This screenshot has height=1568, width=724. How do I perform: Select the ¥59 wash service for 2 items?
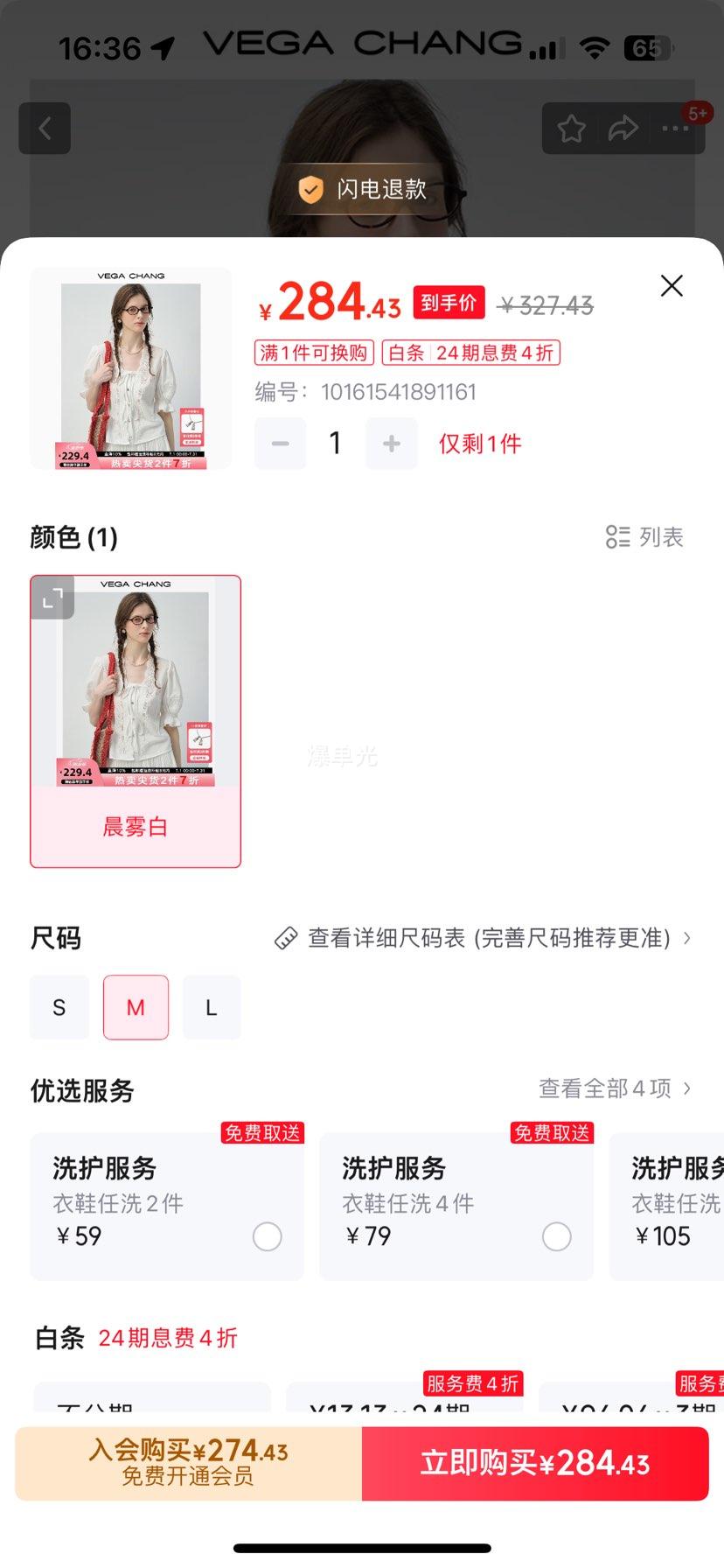pyautogui.click(x=267, y=1236)
